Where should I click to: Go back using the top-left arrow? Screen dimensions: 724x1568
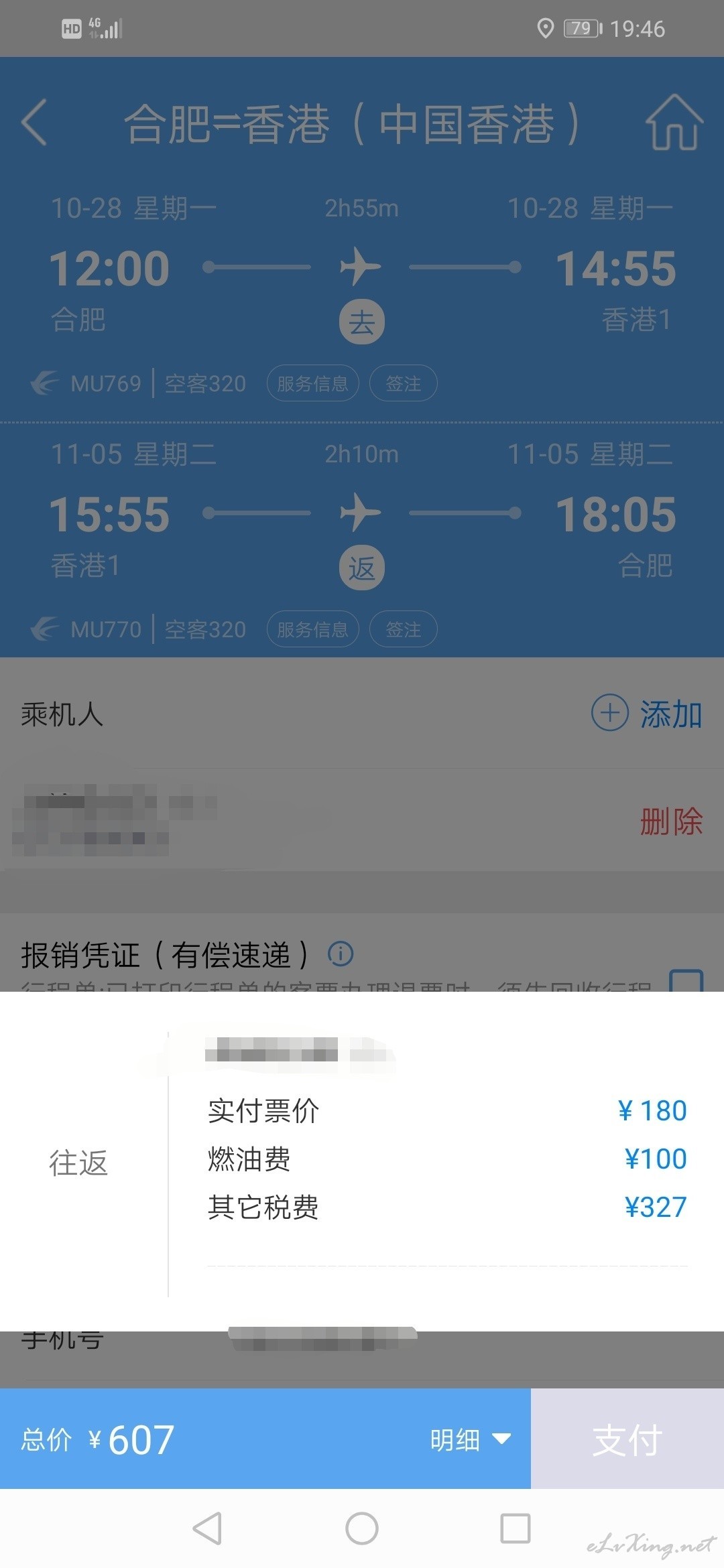pyautogui.click(x=35, y=123)
